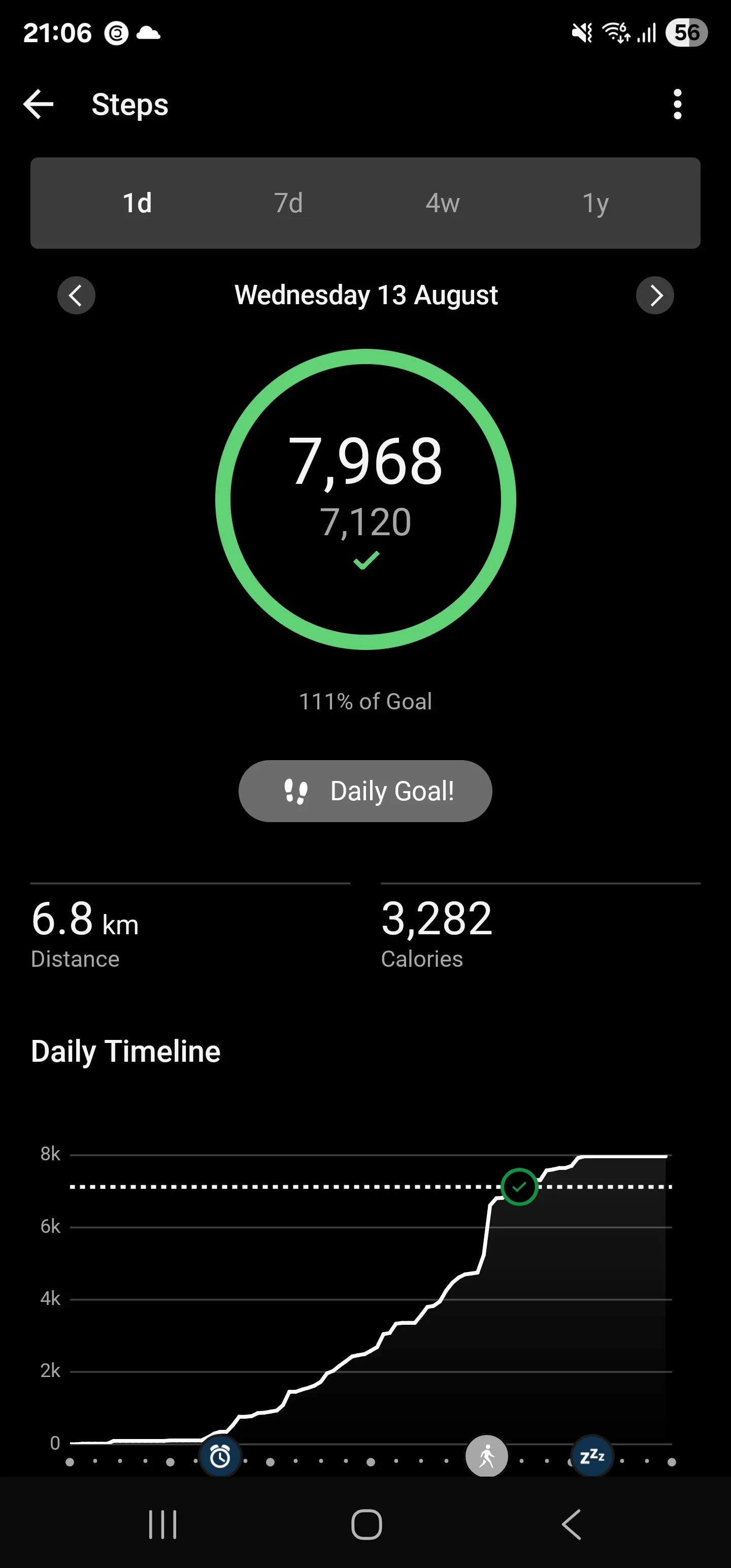Switch to the 7d view
The height and width of the screenshot is (1568, 731).
288,203
